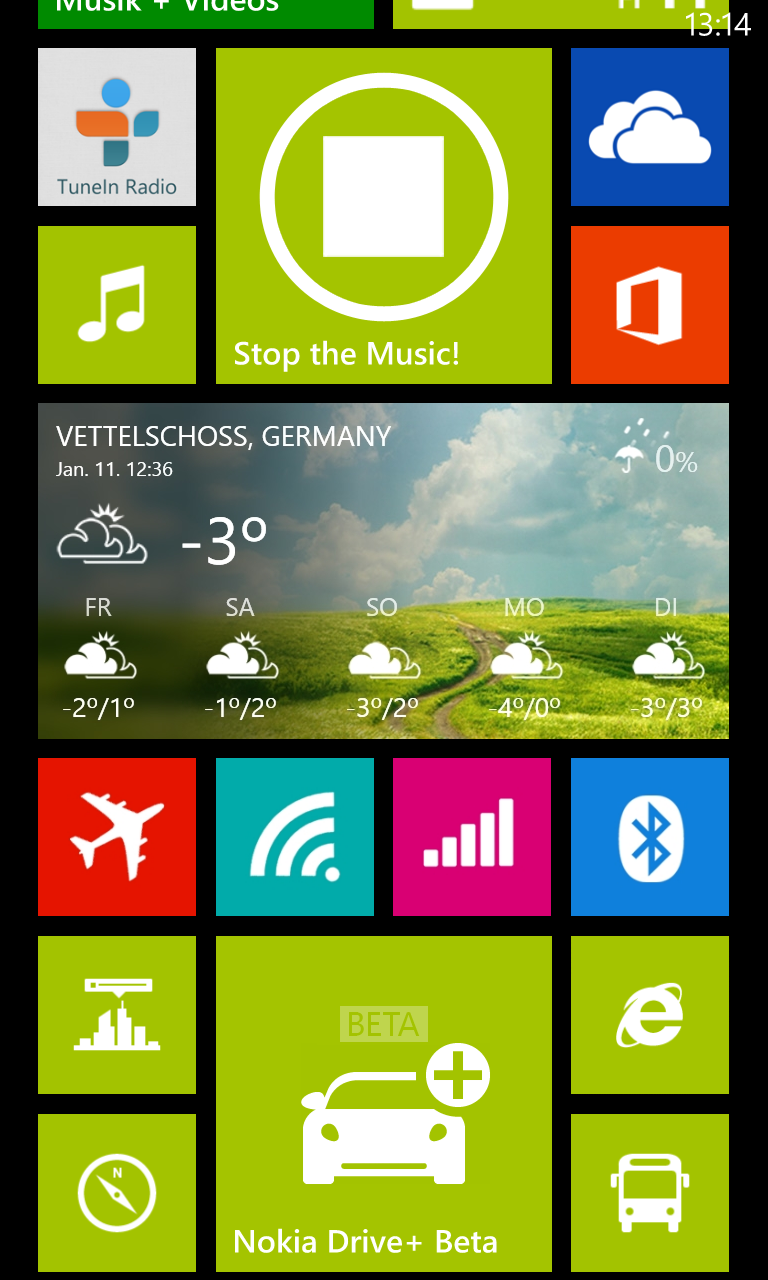Open the cellular signal tile
768x1280 pixels.
472,837
